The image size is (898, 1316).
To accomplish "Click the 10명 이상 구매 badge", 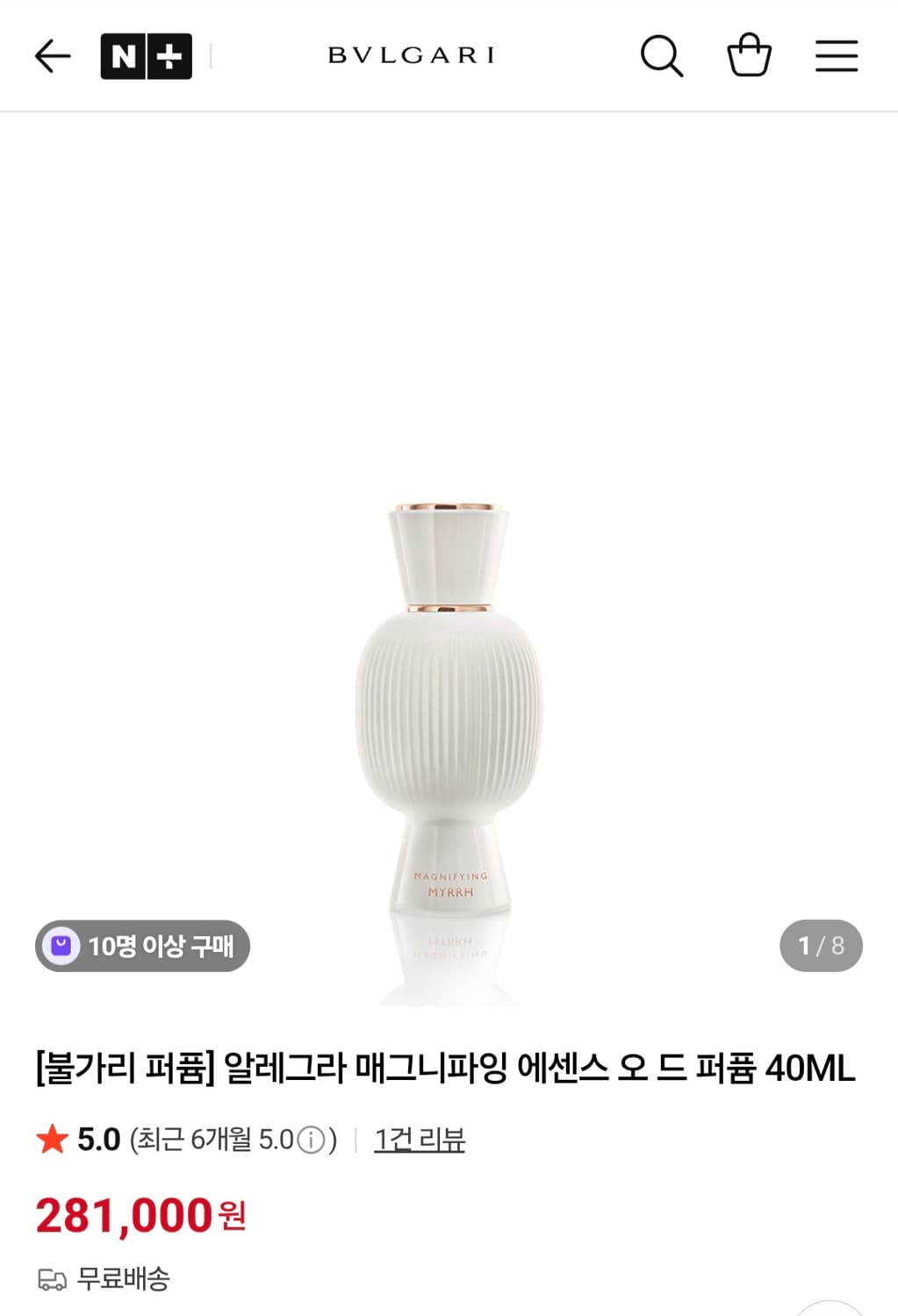I will (x=143, y=947).
